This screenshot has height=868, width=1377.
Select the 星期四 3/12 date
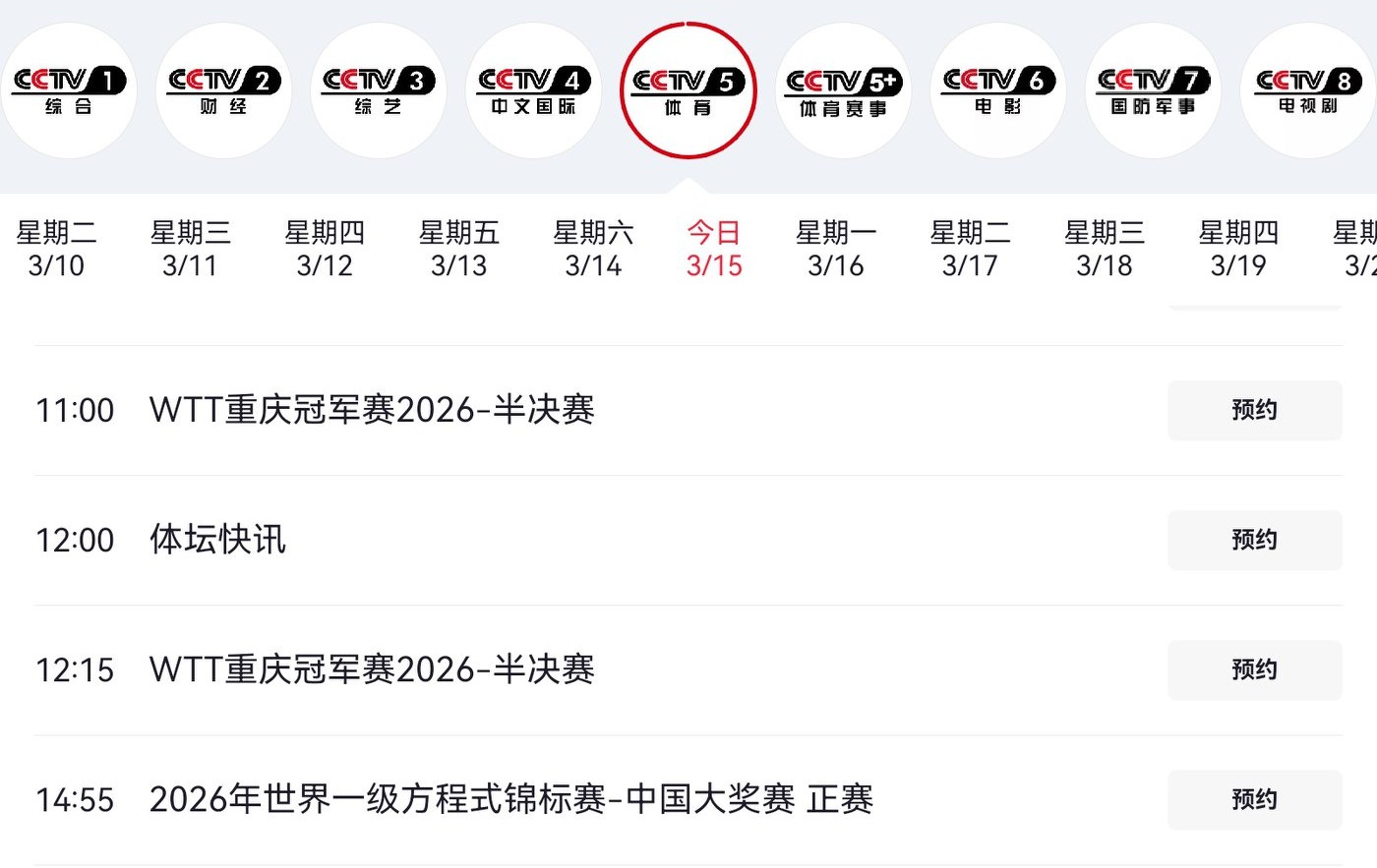pyautogui.click(x=325, y=249)
